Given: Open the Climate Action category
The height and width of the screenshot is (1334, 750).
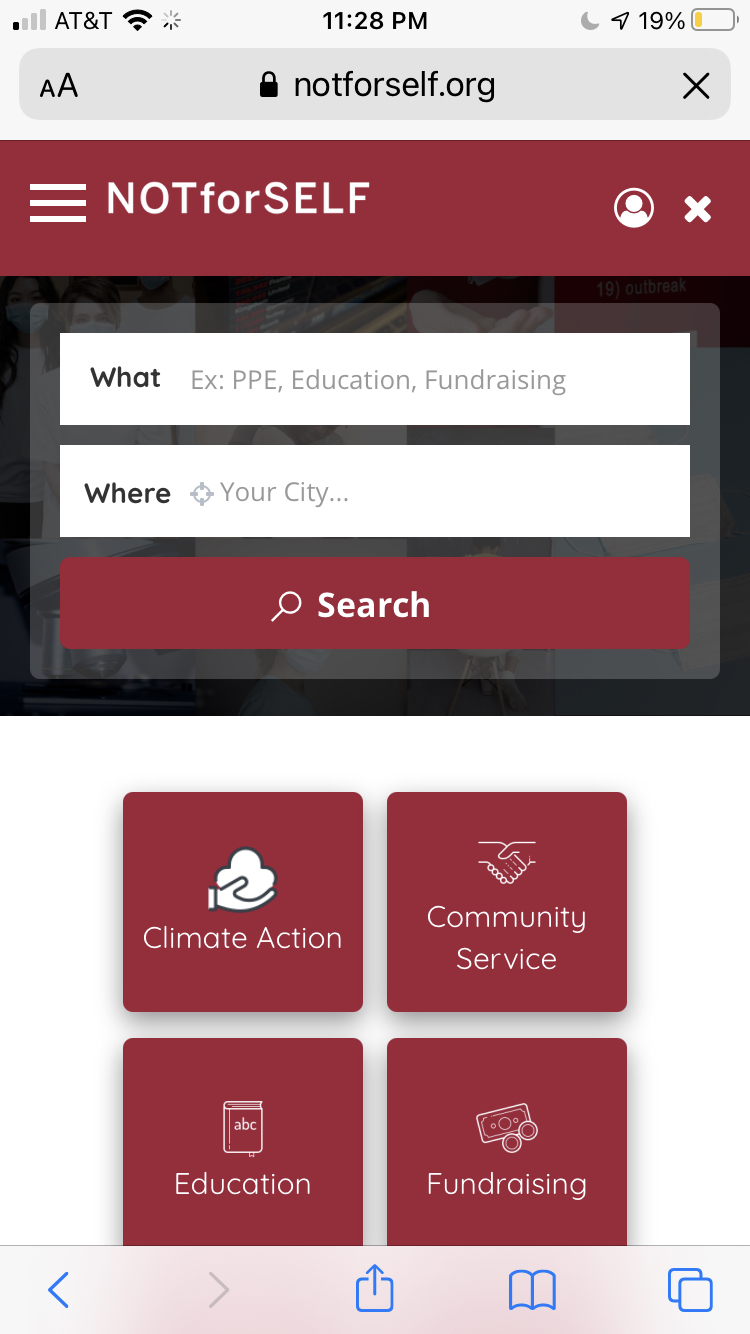Looking at the screenshot, I should tap(243, 902).
